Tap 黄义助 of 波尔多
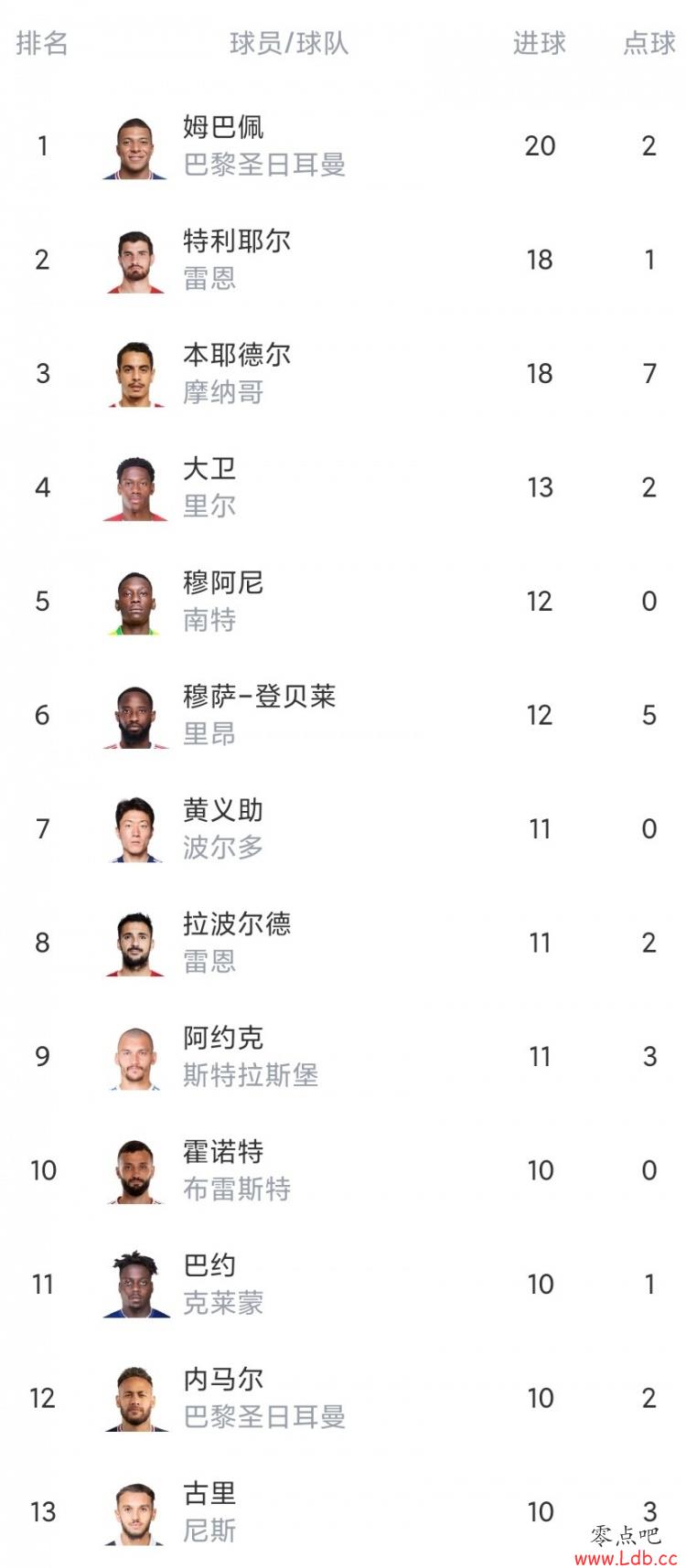Image resolution: width=686 pixels, height=1568 pixels. pos(343,828)
